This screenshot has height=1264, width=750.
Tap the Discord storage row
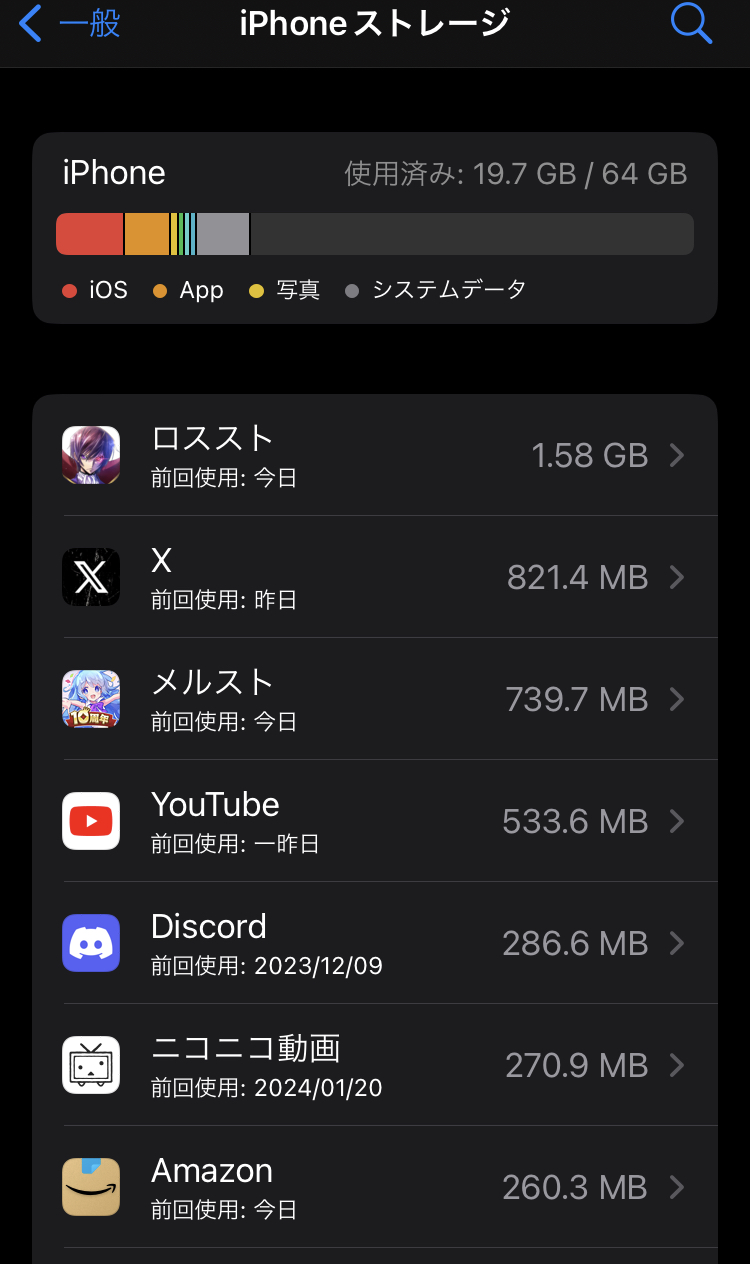tap(375, 943)
